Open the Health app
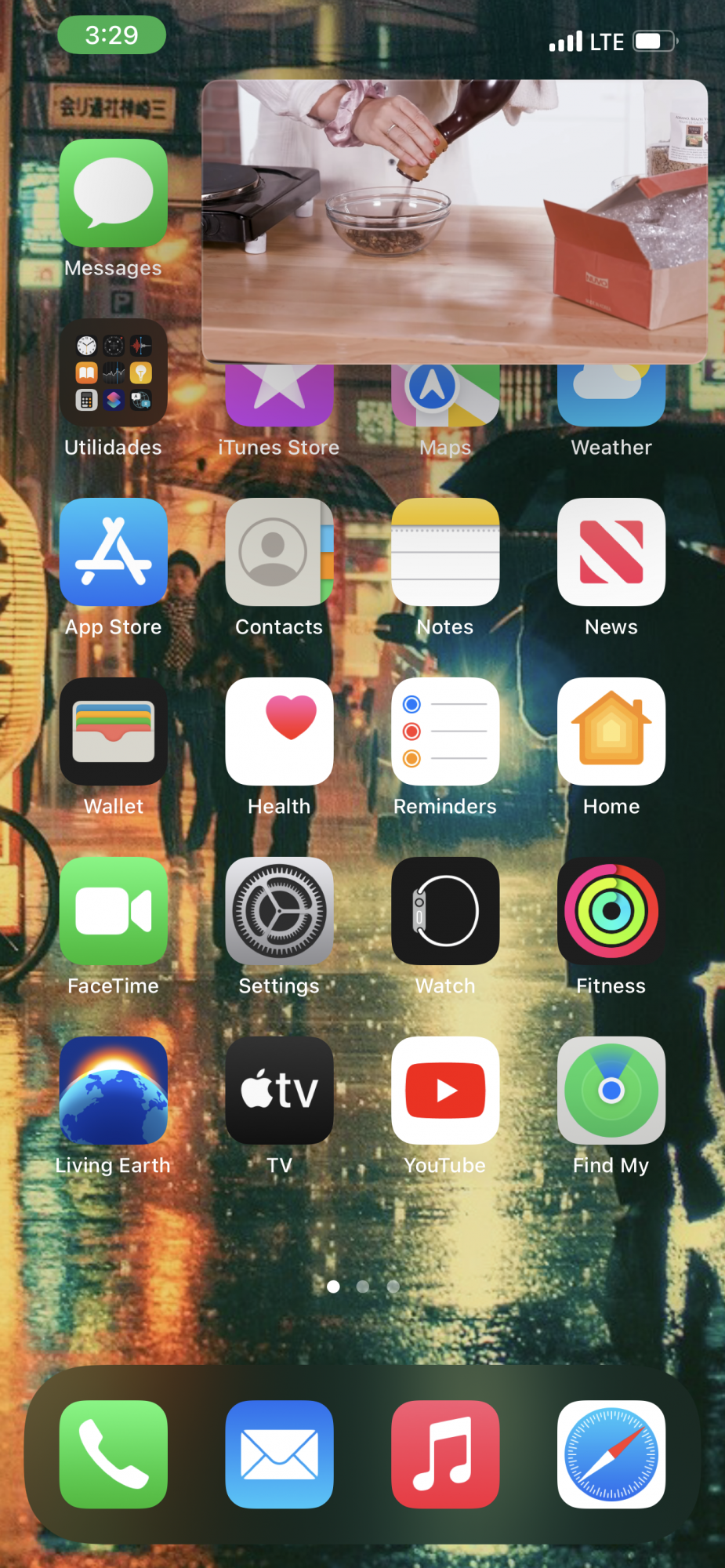The width and height of the screenshot is (725, 1568). 279,731
